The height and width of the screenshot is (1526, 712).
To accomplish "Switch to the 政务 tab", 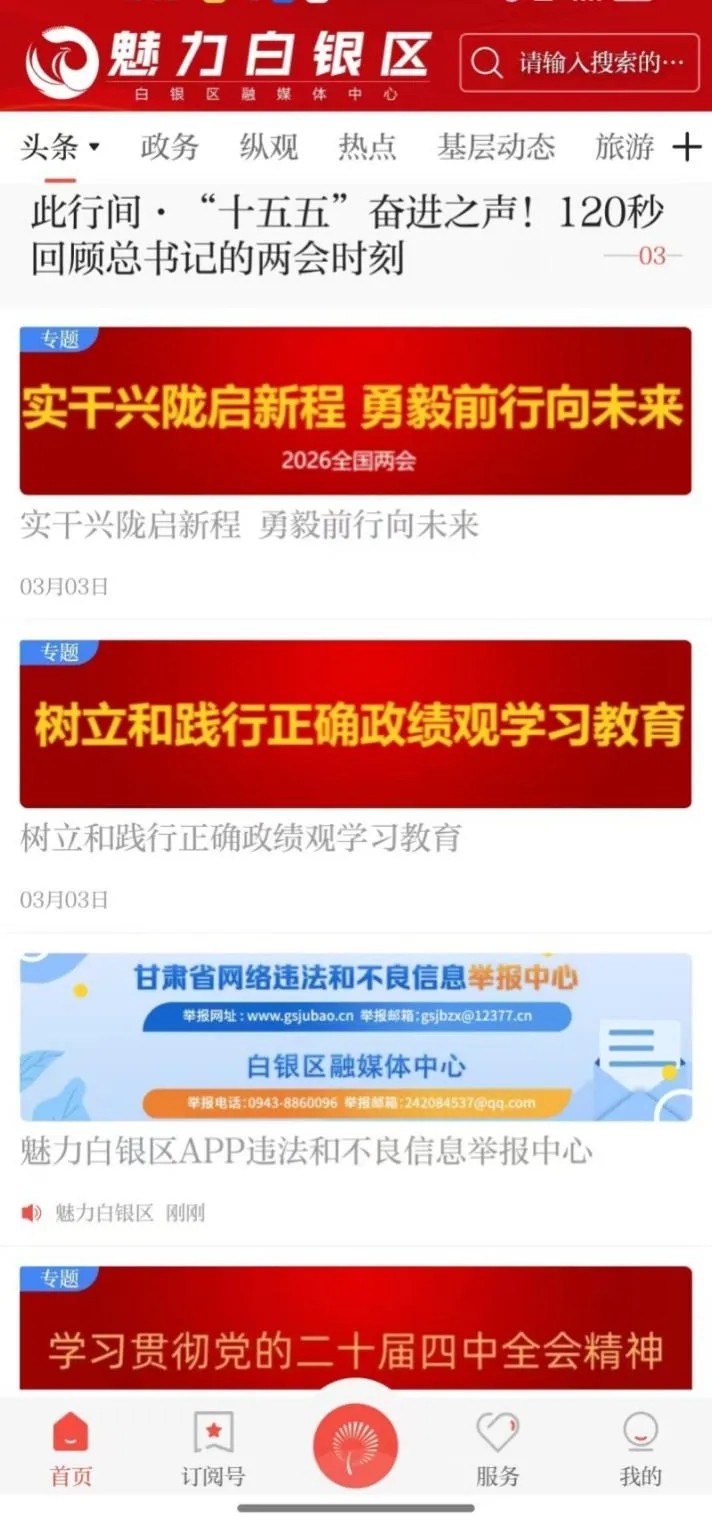I will point(169,147).
